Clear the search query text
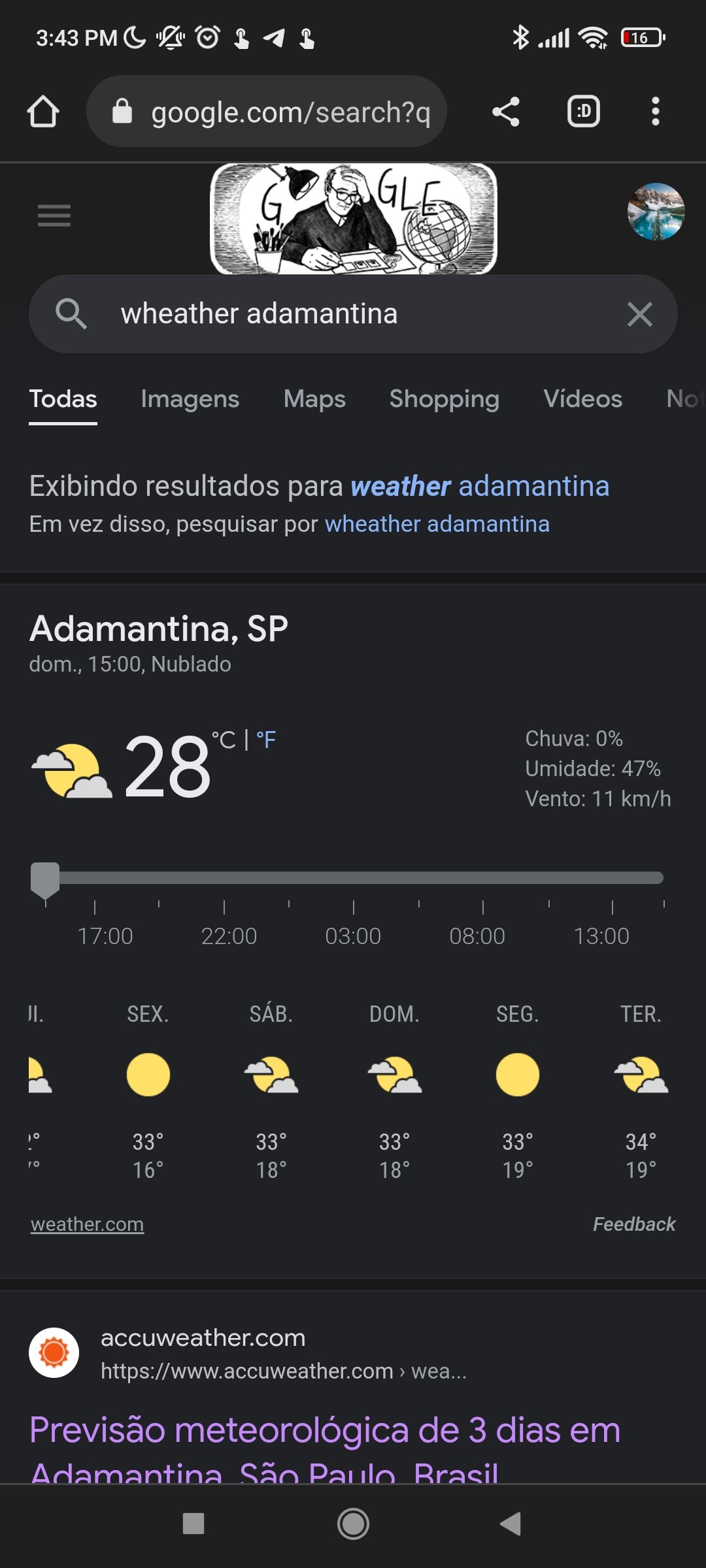 pyautogui.click(x=639, y=314)
